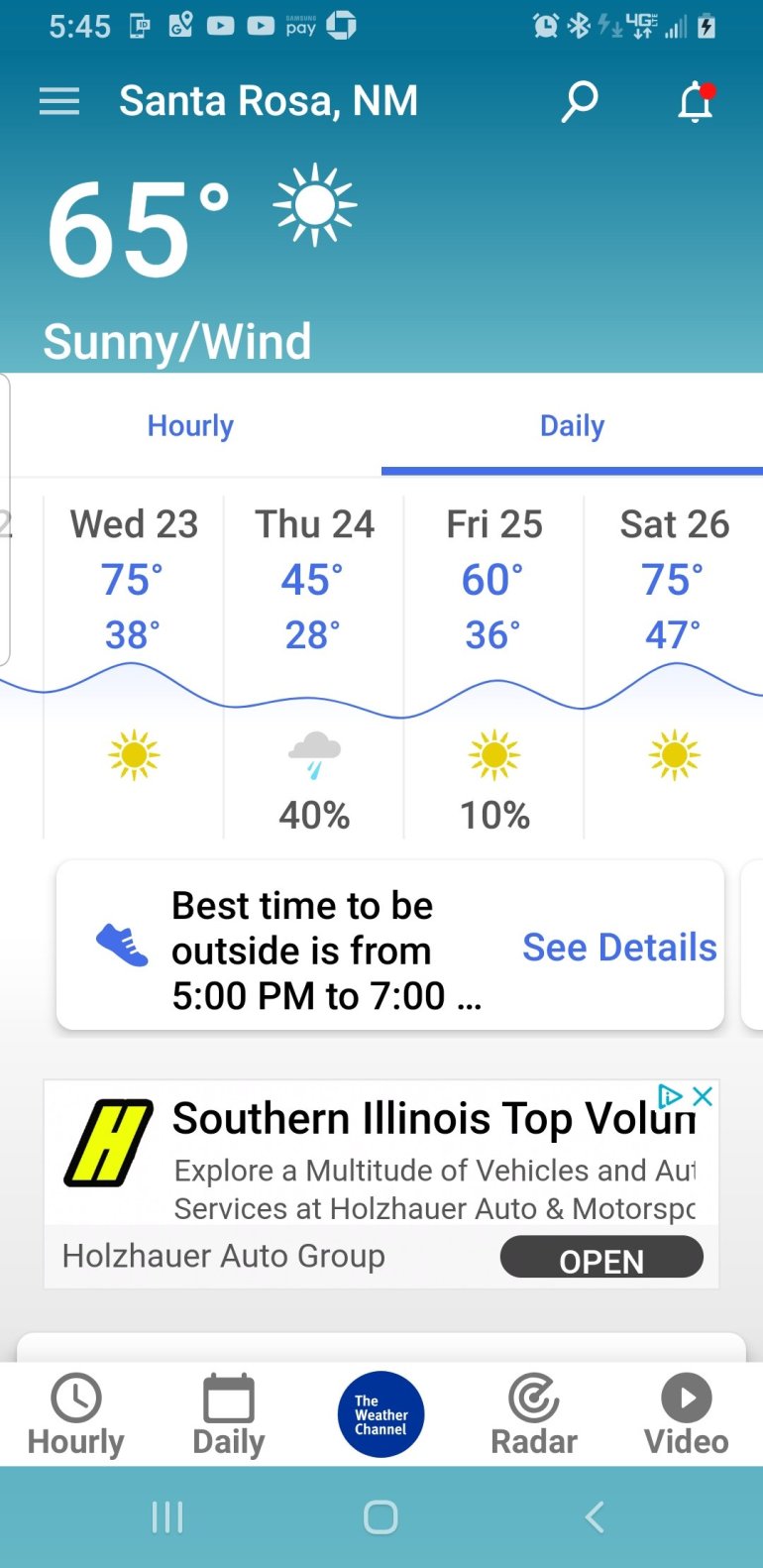The height and width of the screenshot is (1568, 763).
Task: Tap the system back button
Action: (595, 1516)
